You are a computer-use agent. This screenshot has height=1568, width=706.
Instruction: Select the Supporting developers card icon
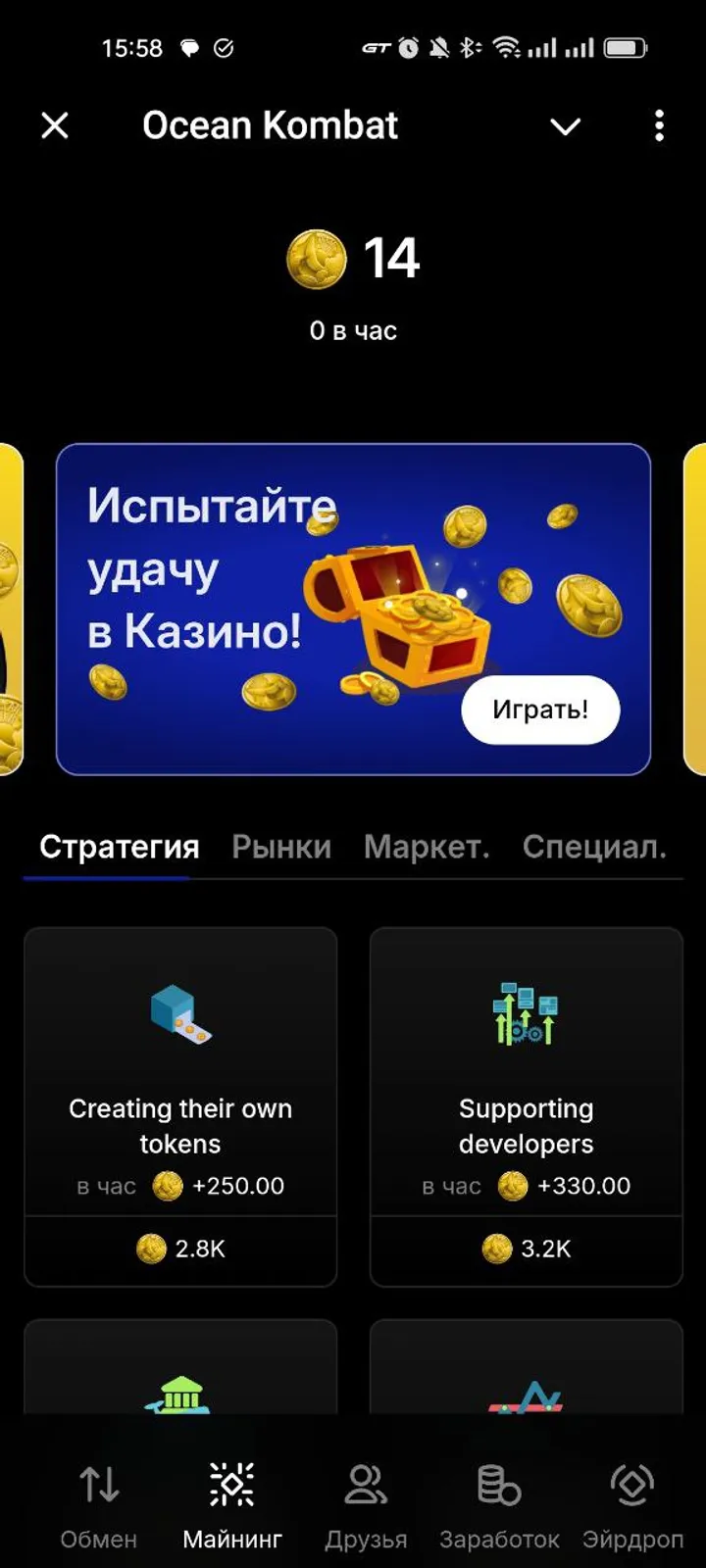coord(526,1016)
